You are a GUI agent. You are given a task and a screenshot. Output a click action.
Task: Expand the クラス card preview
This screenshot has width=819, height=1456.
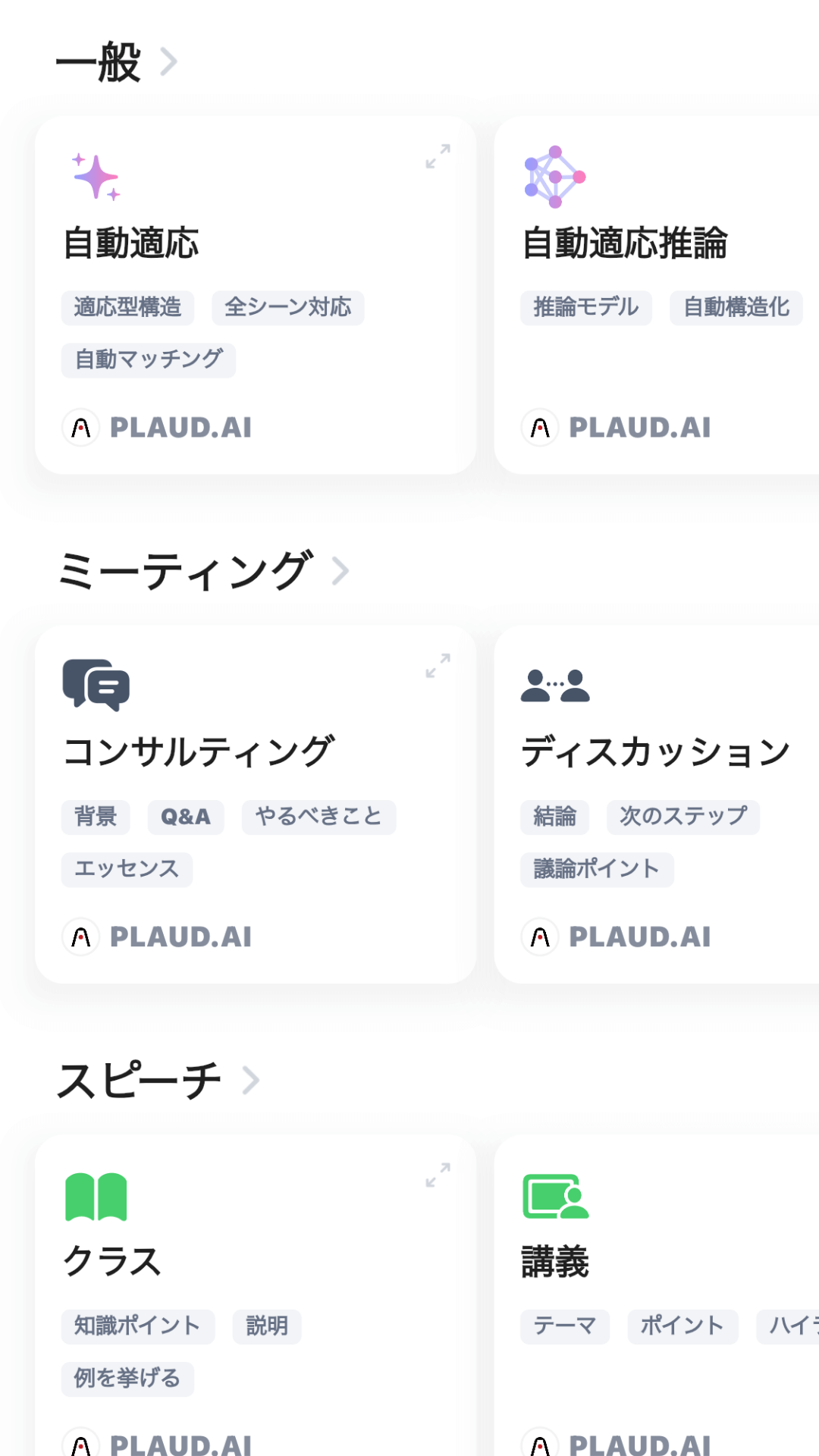(x=438, y=1175)
